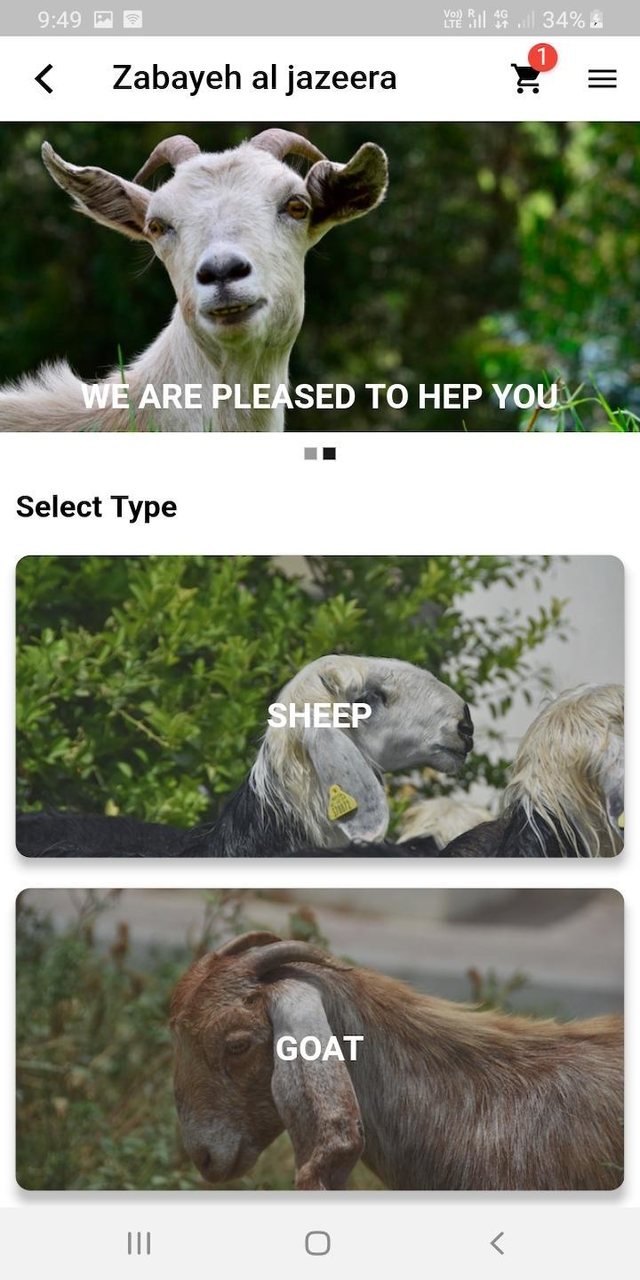Open the goat banner slide
640x1280 pixels.
tap(320, 277)
